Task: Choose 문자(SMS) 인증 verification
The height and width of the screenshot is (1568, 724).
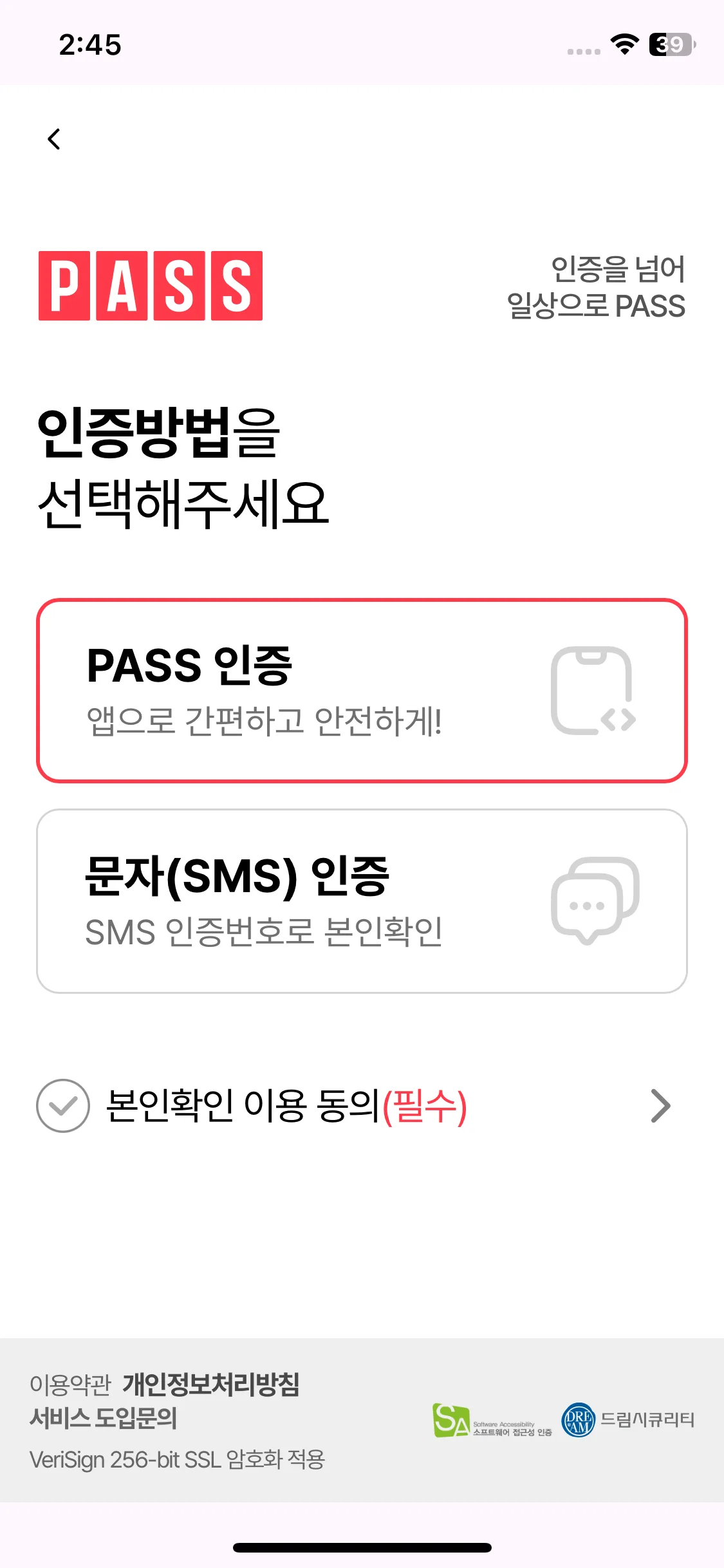Action: (x=362, y=901)
